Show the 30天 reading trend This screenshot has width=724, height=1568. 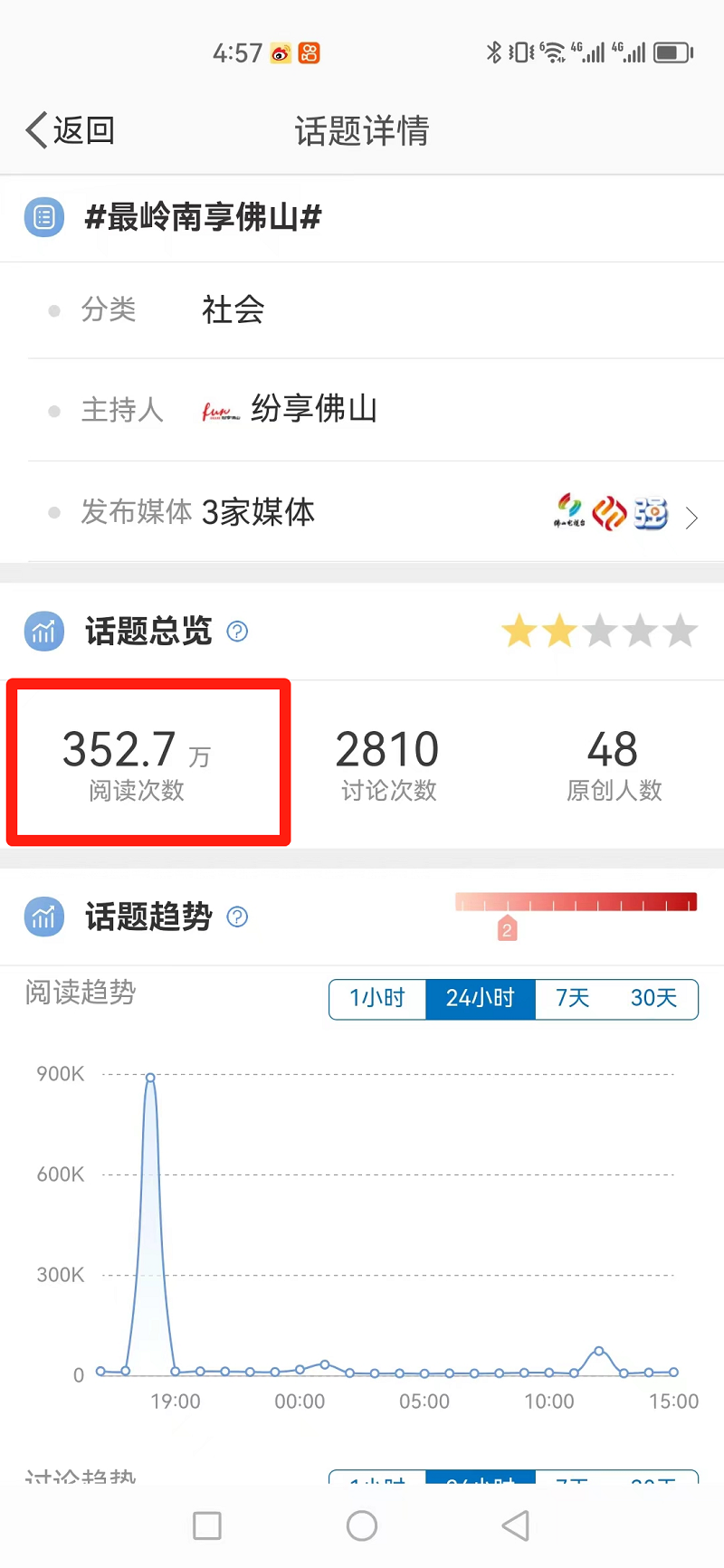pyautogui.click(x=653, y=999)
